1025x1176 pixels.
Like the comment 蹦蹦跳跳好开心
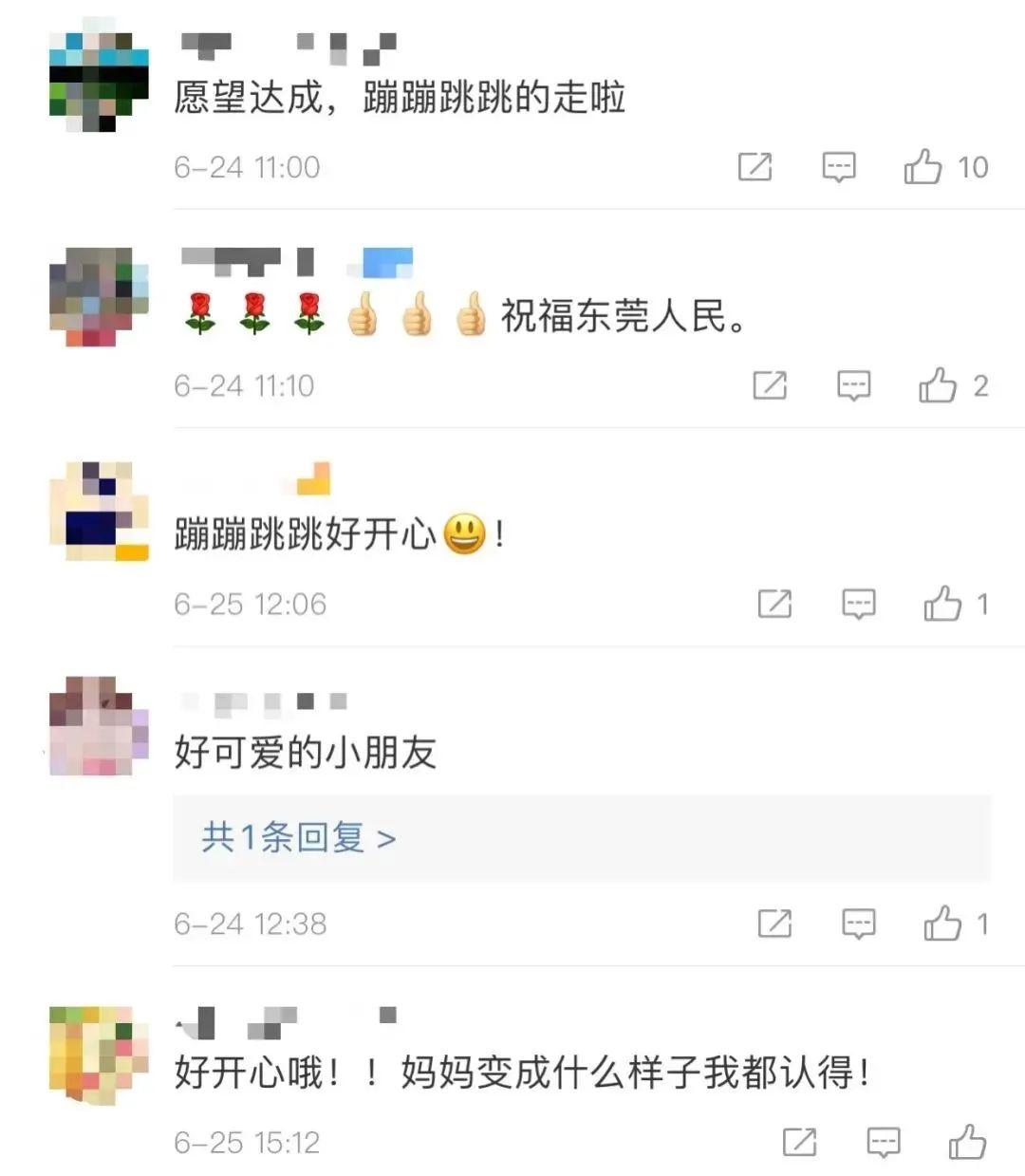point(942,604)
